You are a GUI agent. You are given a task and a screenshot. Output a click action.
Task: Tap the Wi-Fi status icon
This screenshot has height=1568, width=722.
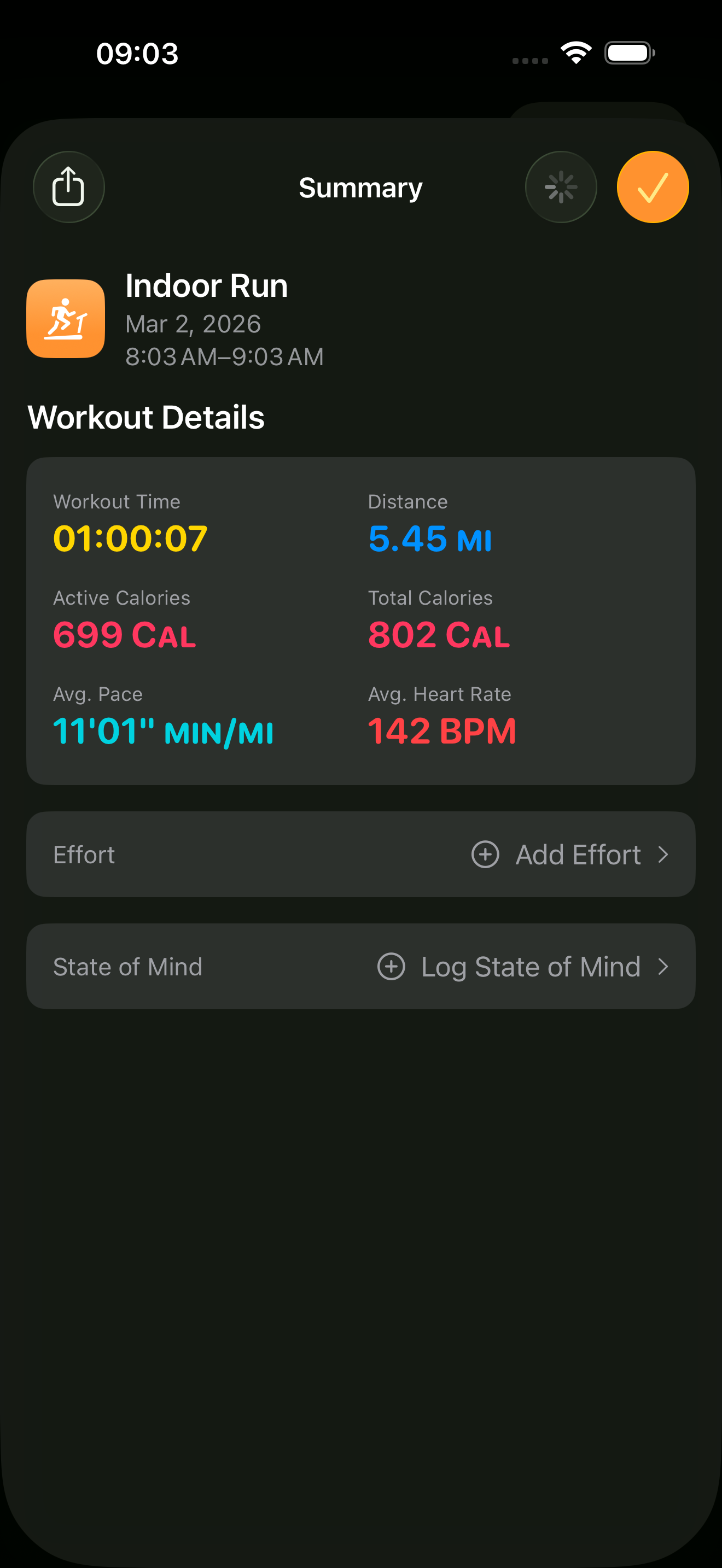(575, 53)
